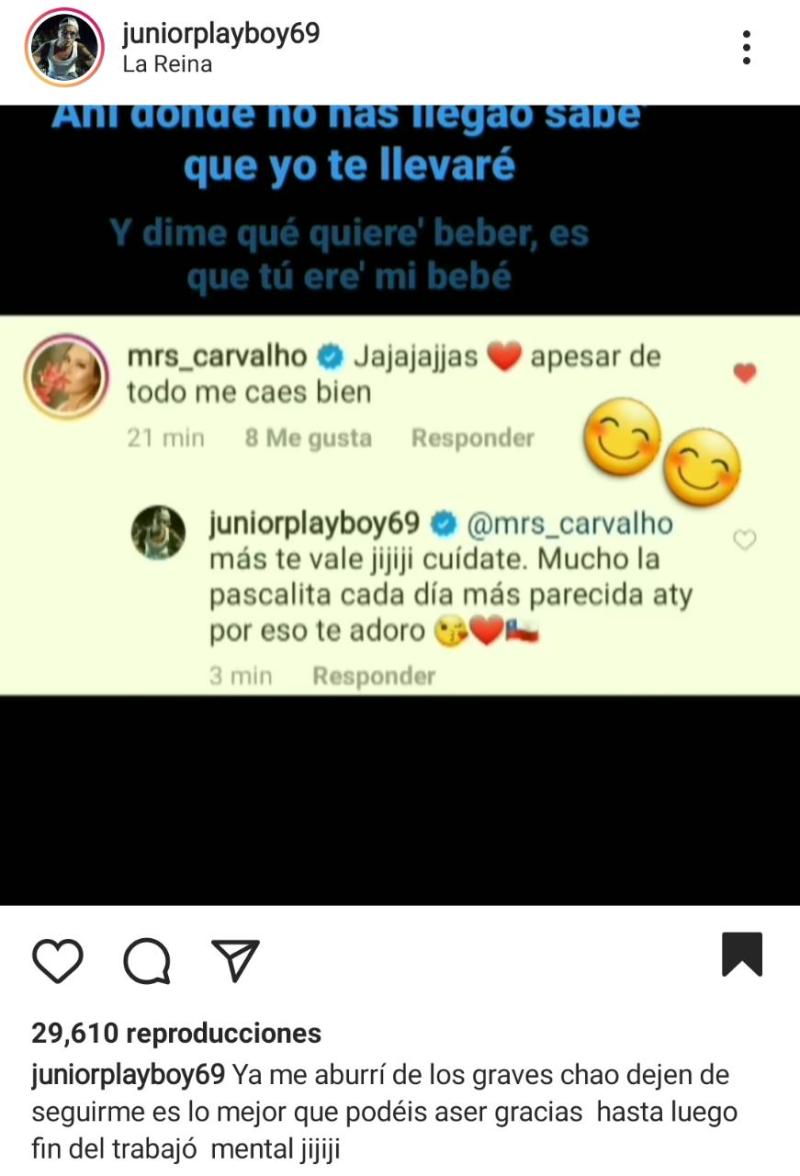Like this post with the heart

[x=58, y=961]
